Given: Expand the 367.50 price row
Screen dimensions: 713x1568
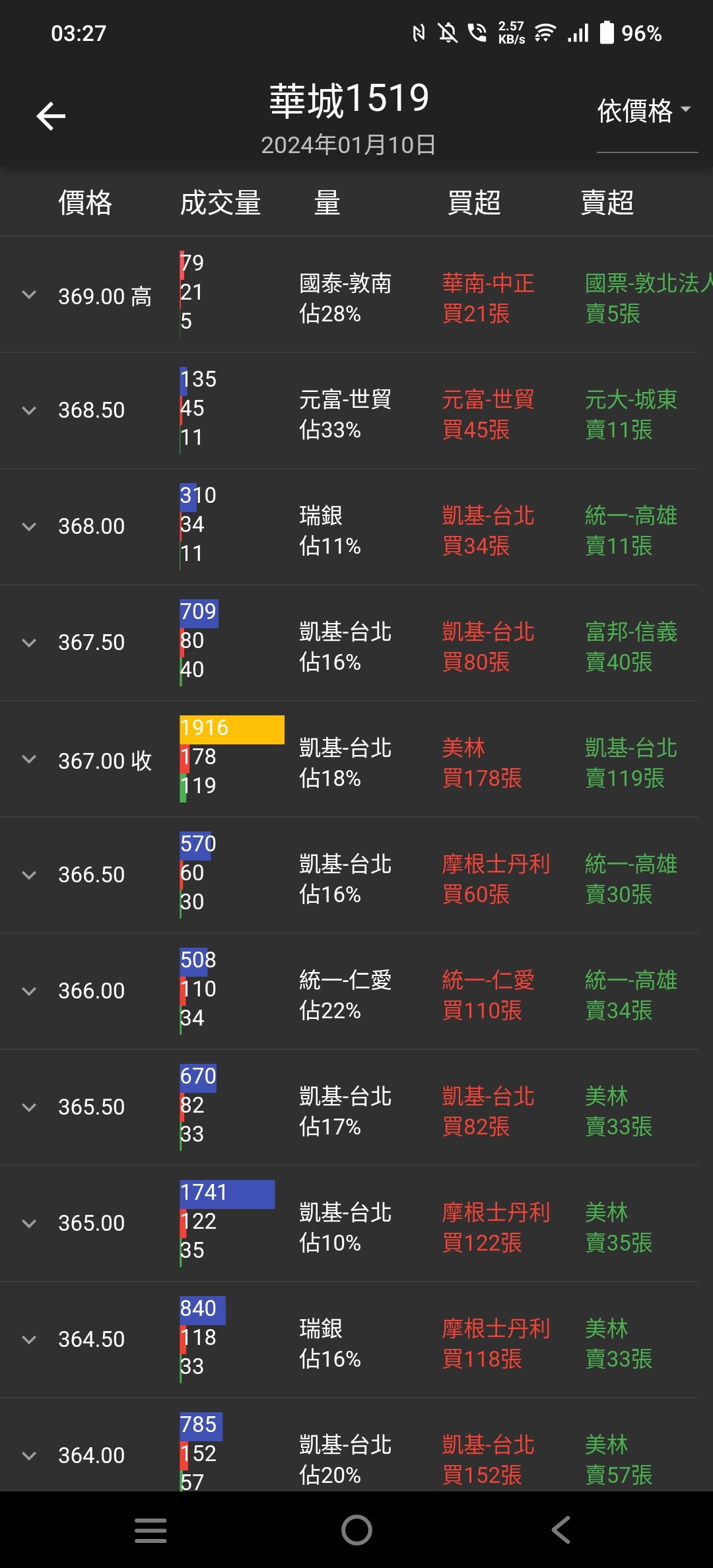Looking at the screenshot, I should [x=29, y=643].
